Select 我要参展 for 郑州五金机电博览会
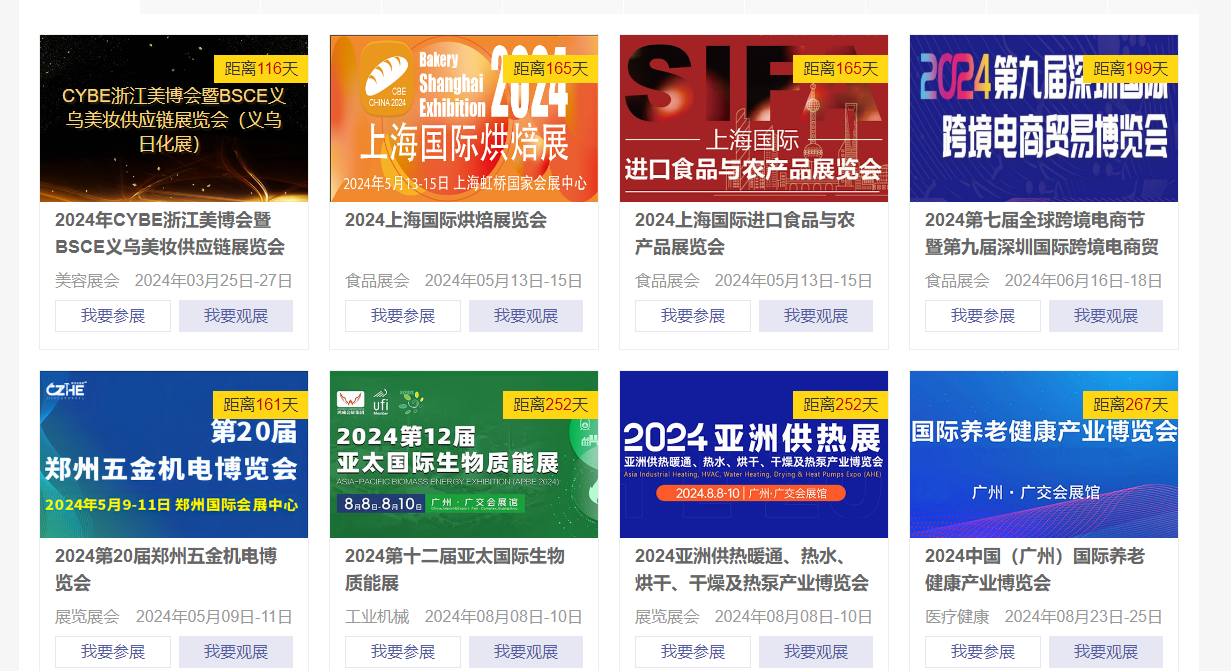 [113, 652]
